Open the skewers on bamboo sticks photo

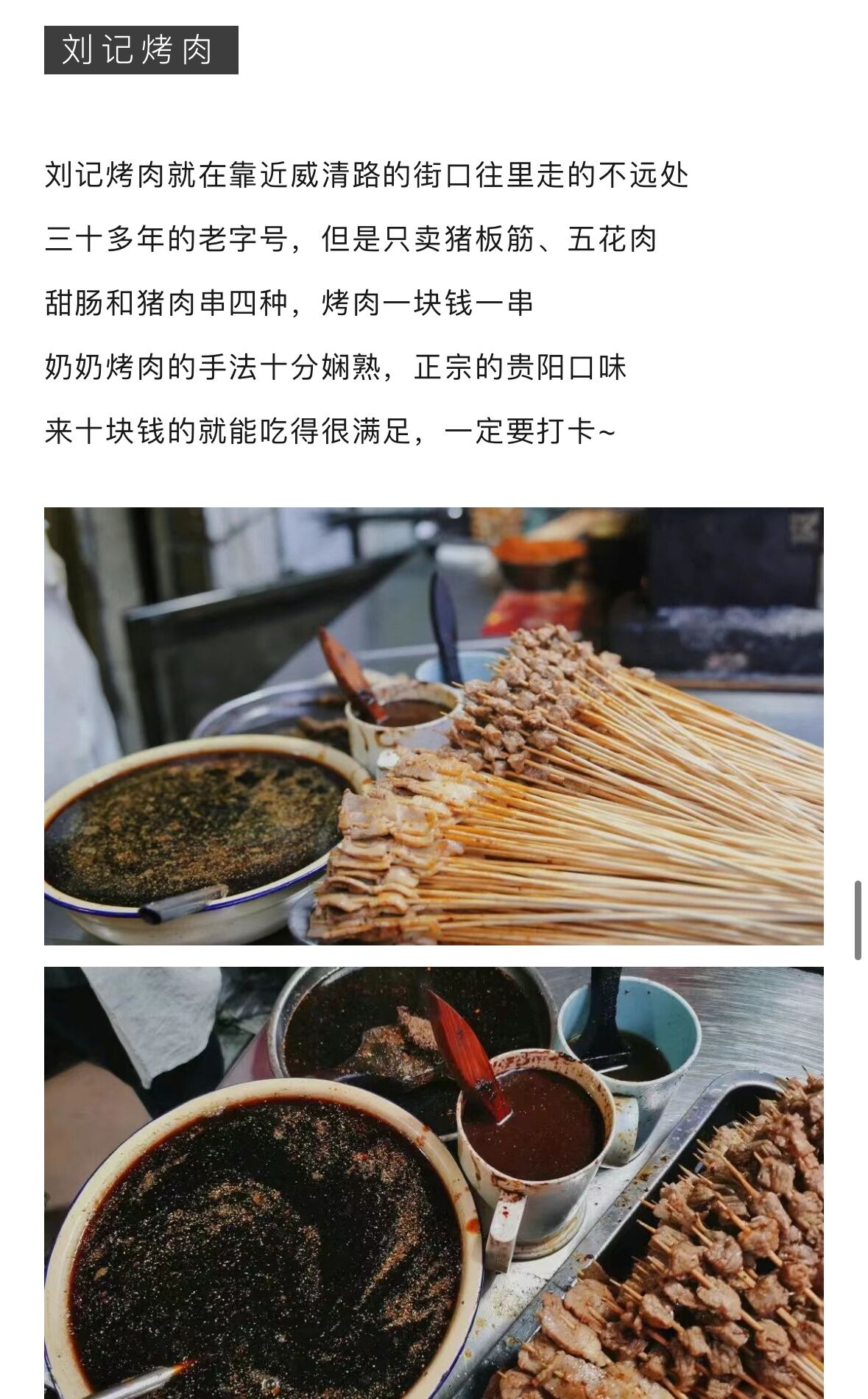pyautogui.click(x=434, y=726)
